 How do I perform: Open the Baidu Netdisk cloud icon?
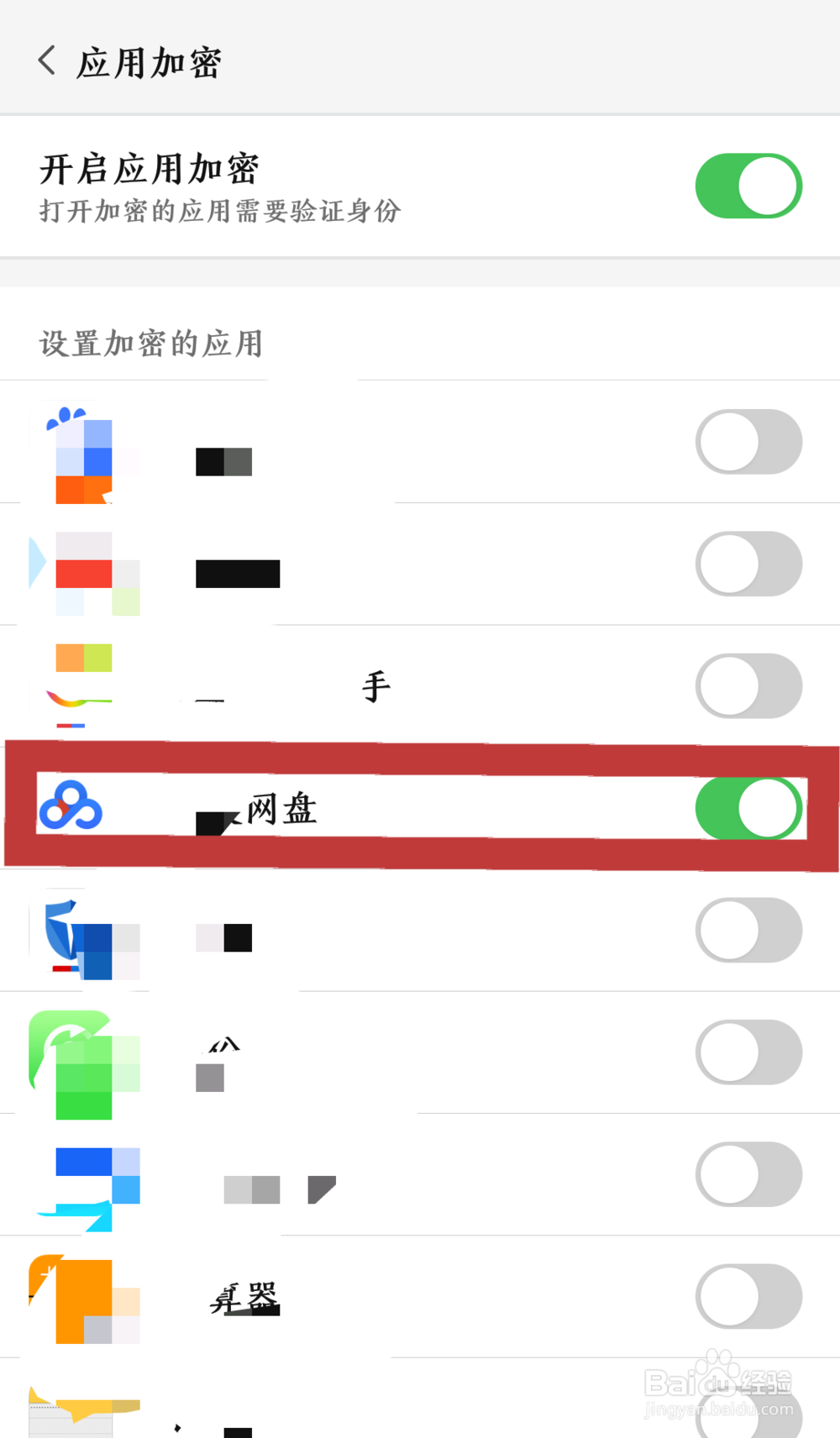71,806
